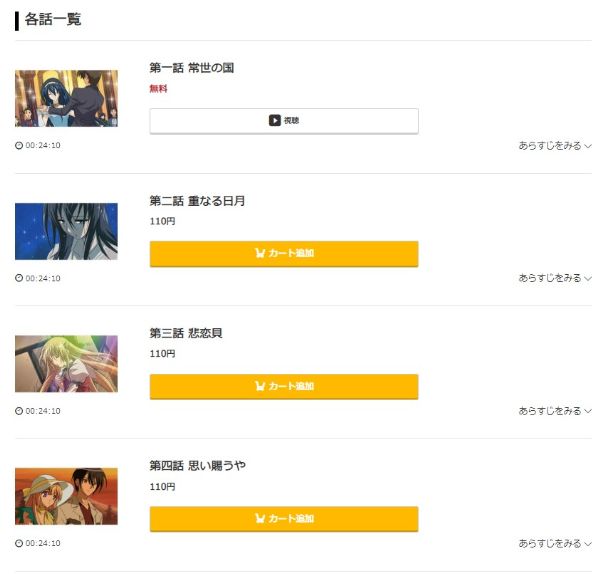Watch episode 1 with the 視聴 button

click(284, 121)
